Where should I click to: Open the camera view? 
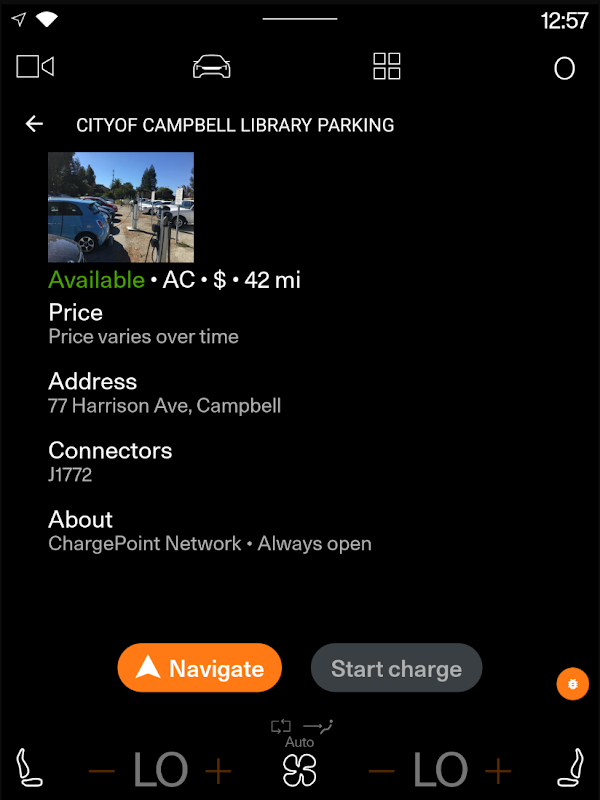tap(35, 67)
